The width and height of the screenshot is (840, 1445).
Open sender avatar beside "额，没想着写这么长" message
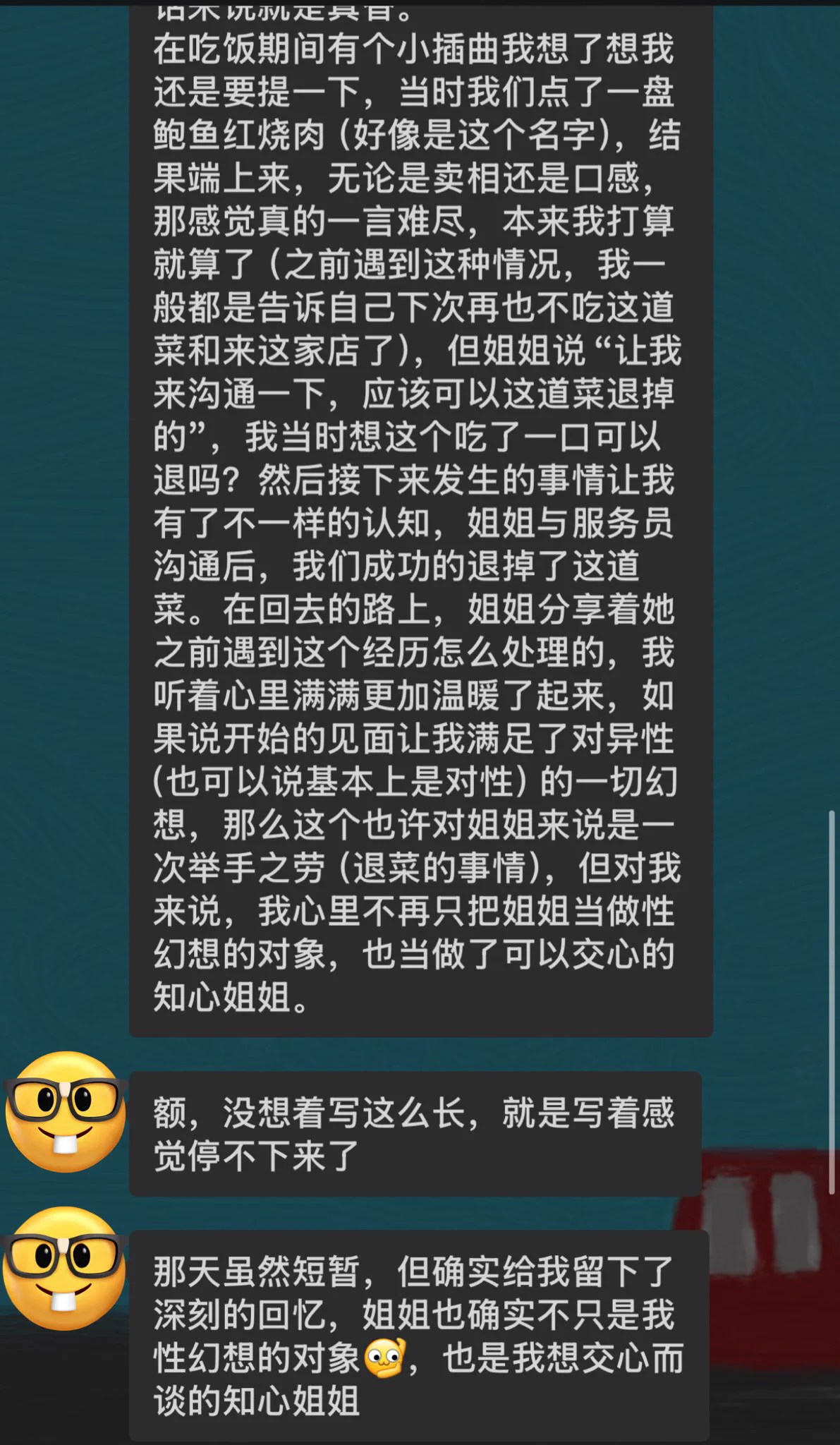pyautogui.click(x=65, y=1113)
